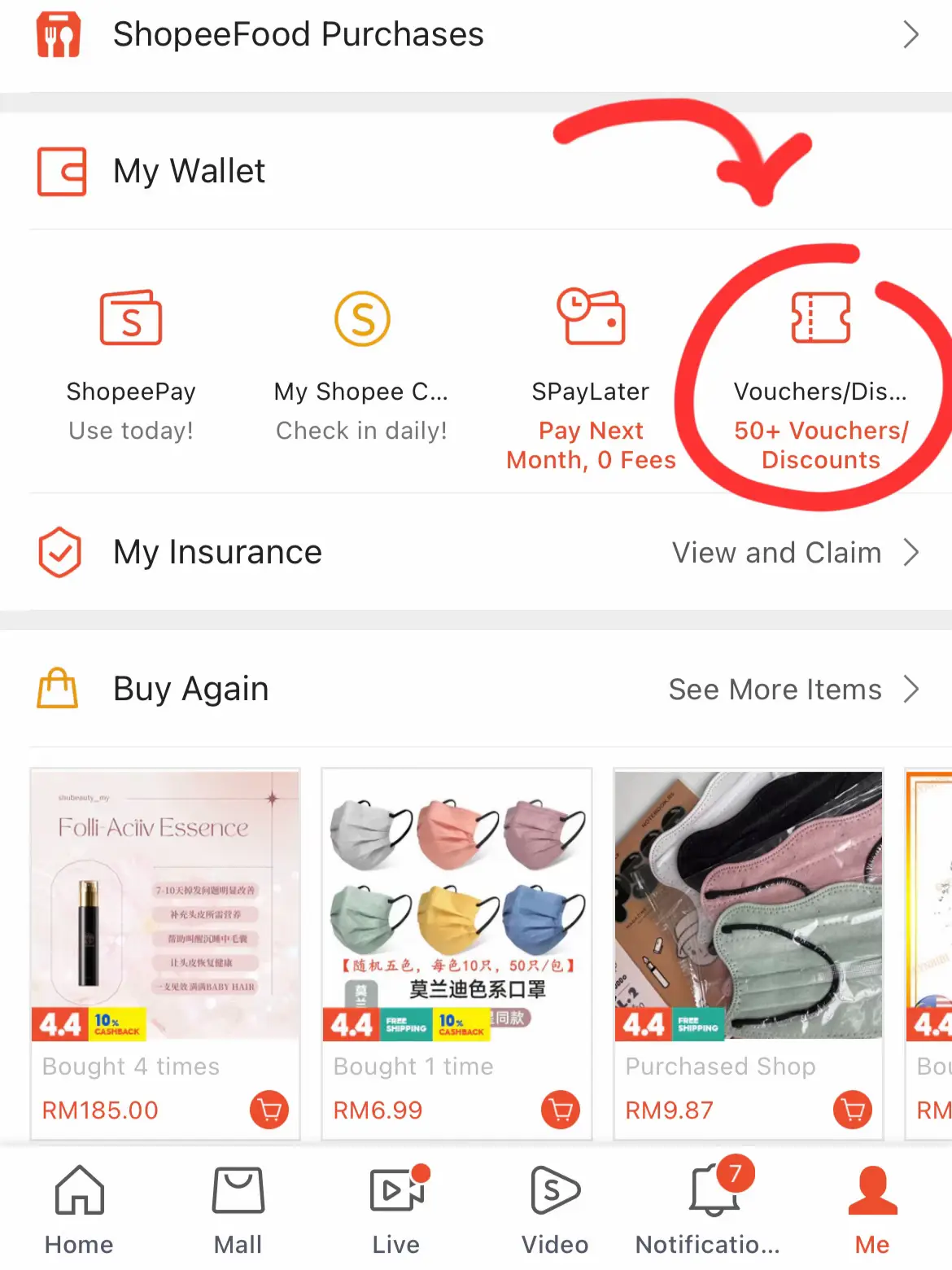Open SPayLater option

click(591, 376)
